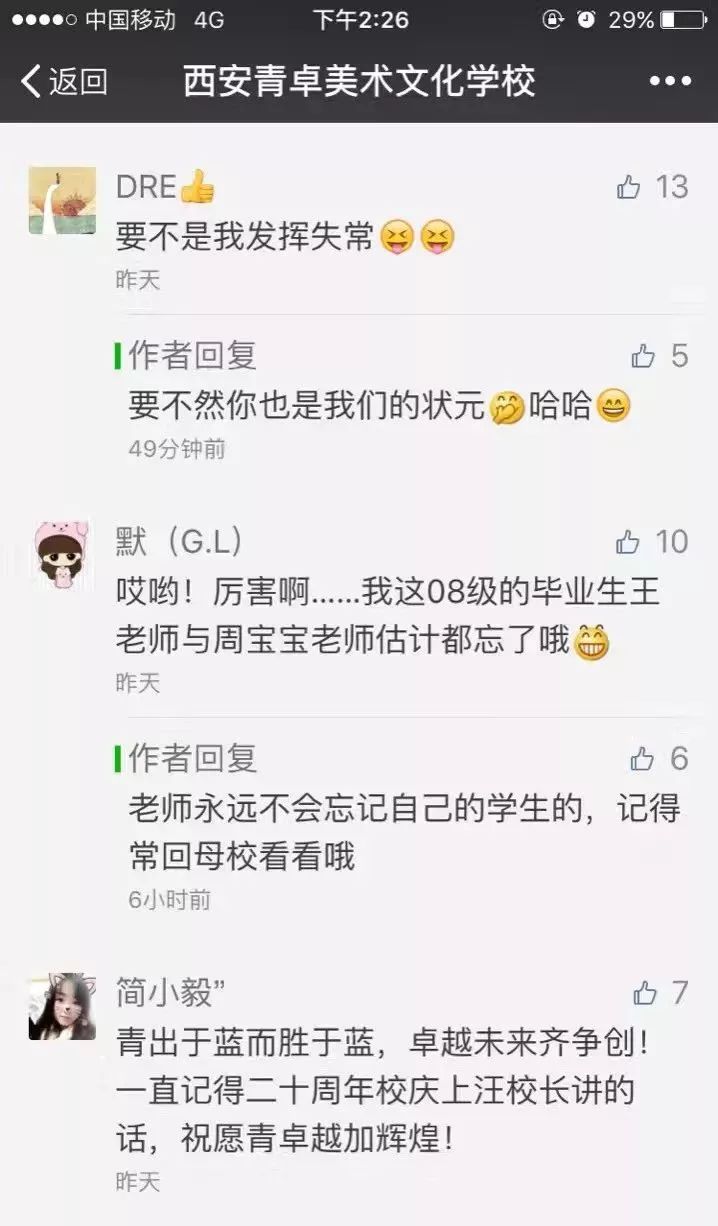The height and width of the screenshot is (1226, 718).
Task: Go back using the 返回 button
Action: [x=64, y=82]
